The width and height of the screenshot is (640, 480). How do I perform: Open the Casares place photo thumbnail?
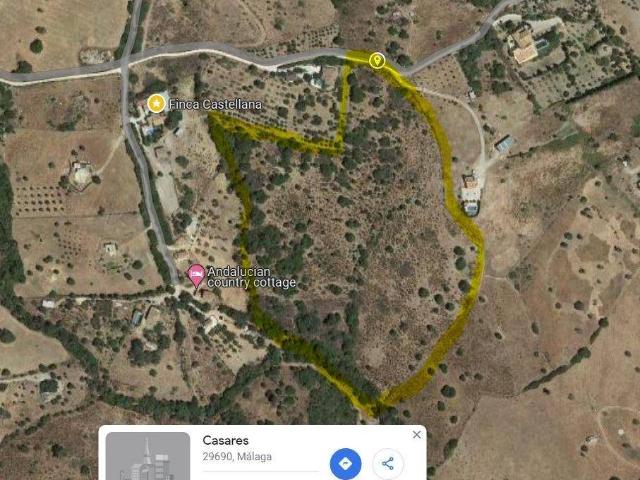click(x=148, y=457)
